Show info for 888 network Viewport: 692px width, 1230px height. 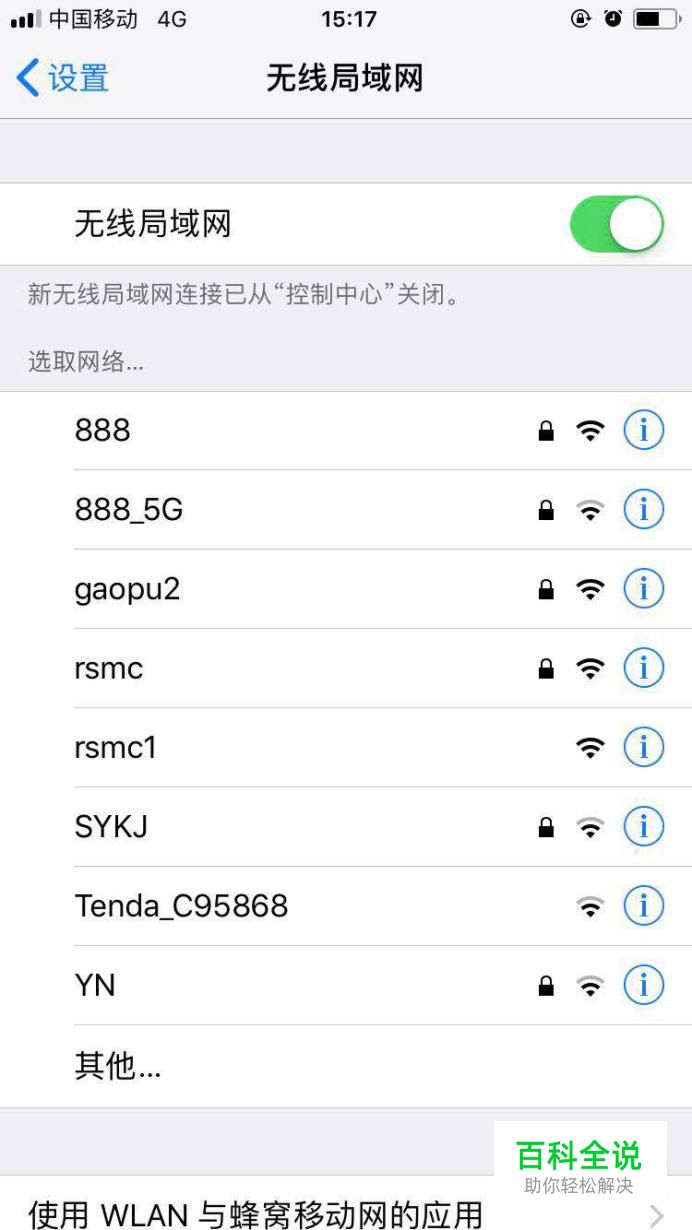click(x=643, y=431)
